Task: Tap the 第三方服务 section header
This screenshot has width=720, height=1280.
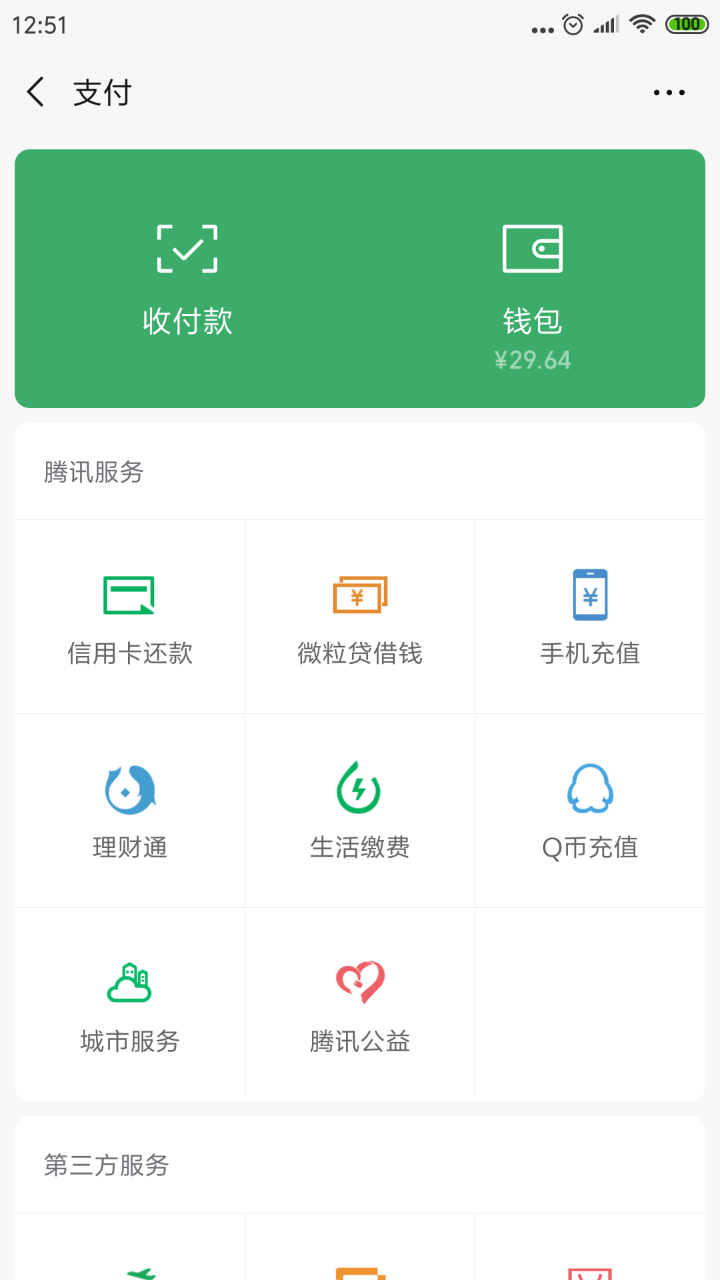Action: [103, 1165]
